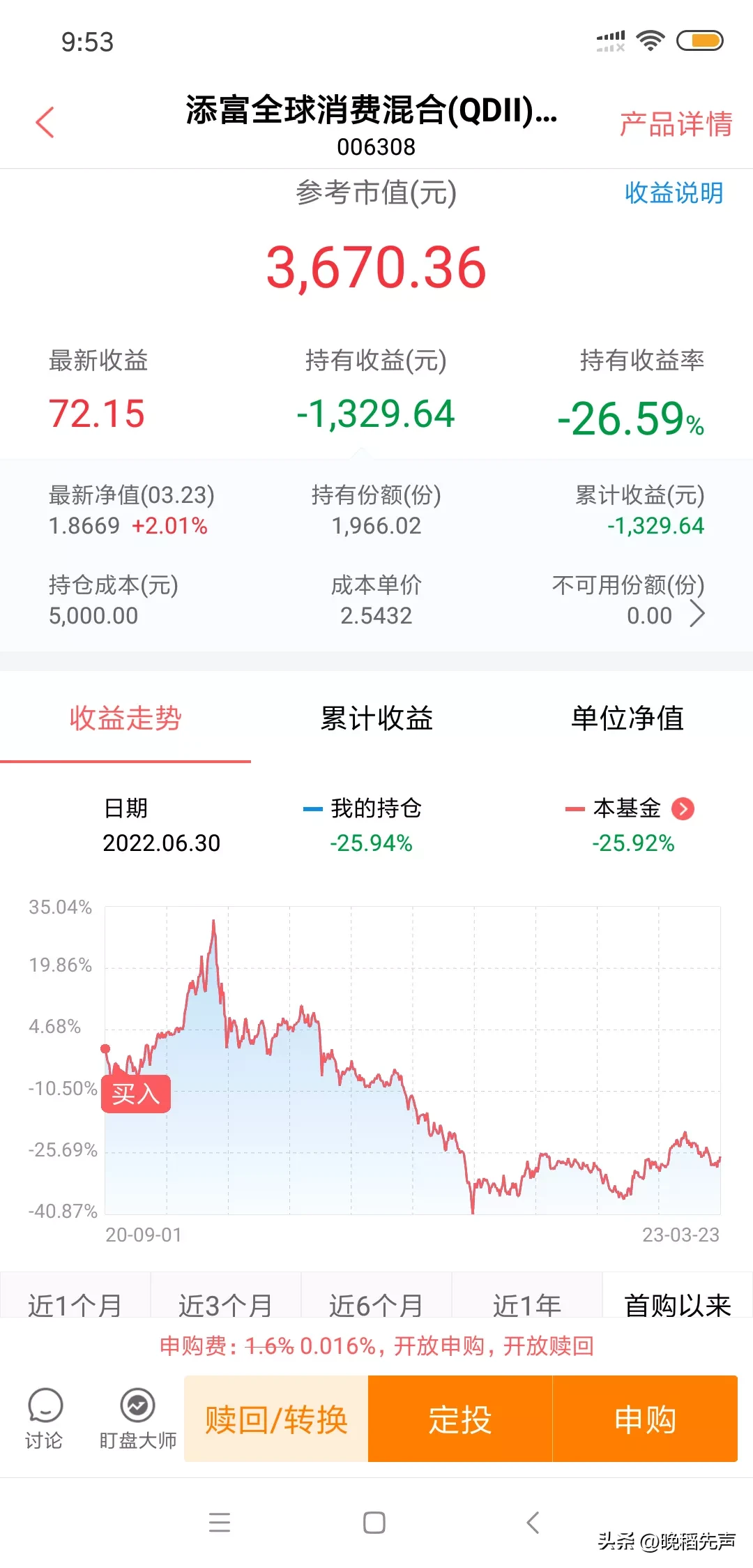This screenshot has width=753, height=1568.
Task: Select the 收益走势 tab
Action: tap(125, 718)
